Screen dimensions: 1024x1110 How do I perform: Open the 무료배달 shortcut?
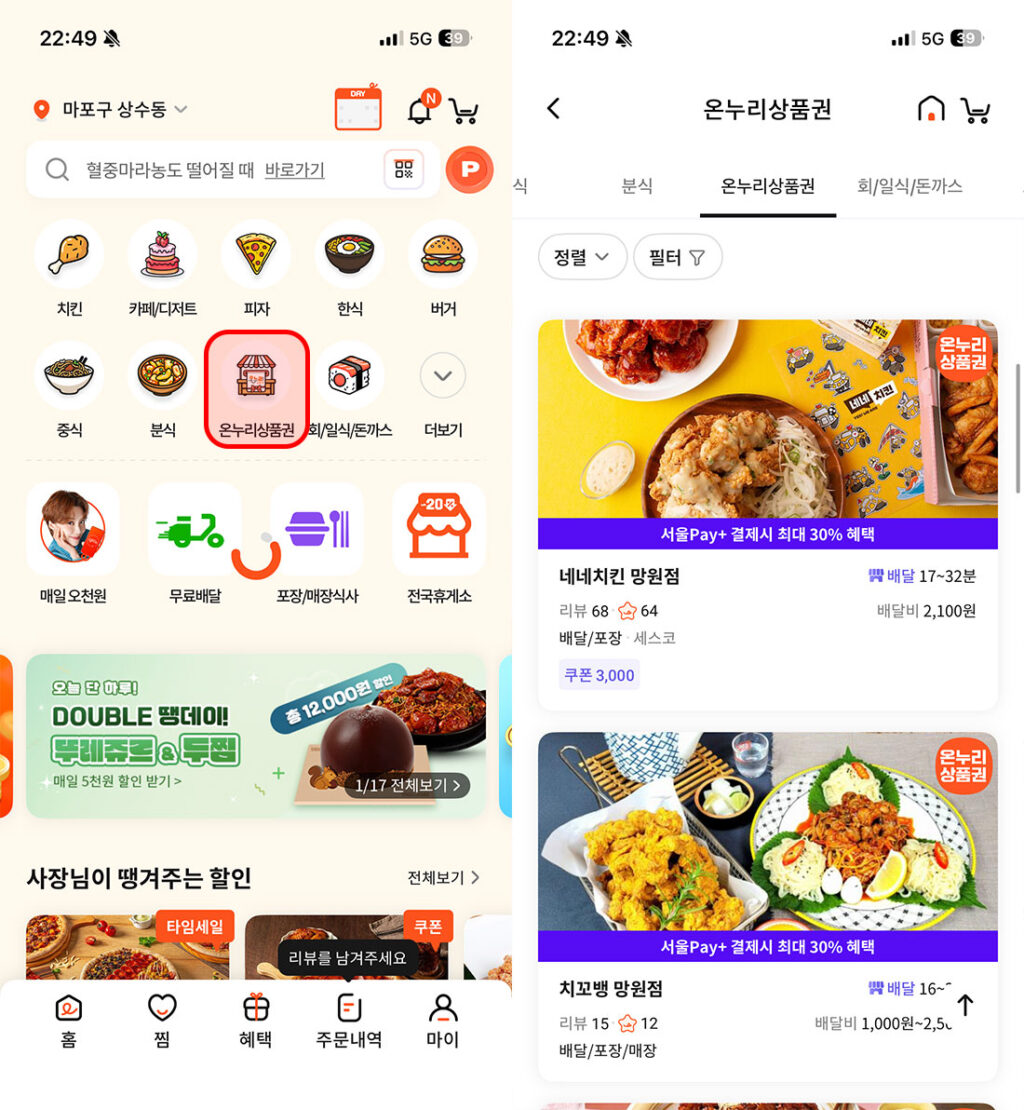194,545
